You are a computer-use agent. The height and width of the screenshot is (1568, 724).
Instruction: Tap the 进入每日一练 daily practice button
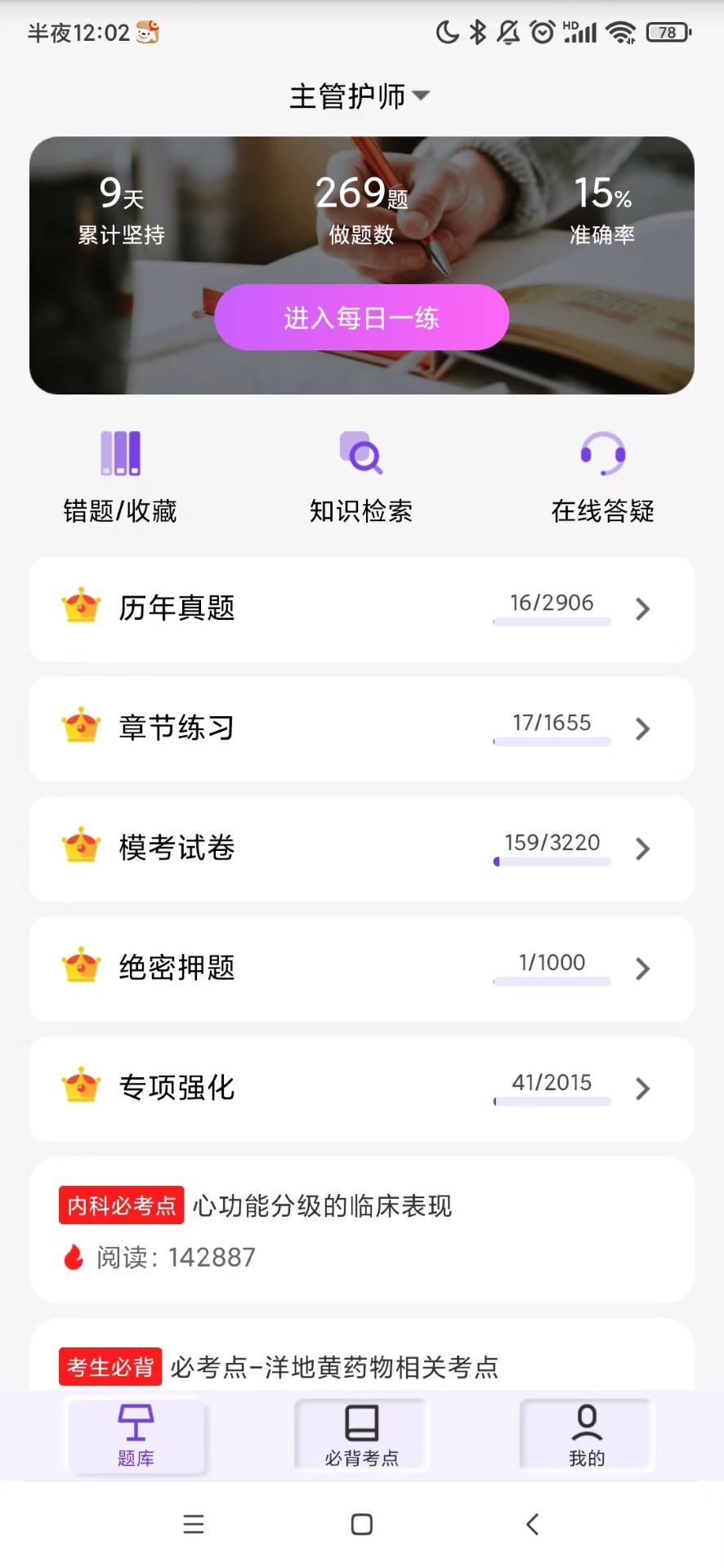pos(361,318)
